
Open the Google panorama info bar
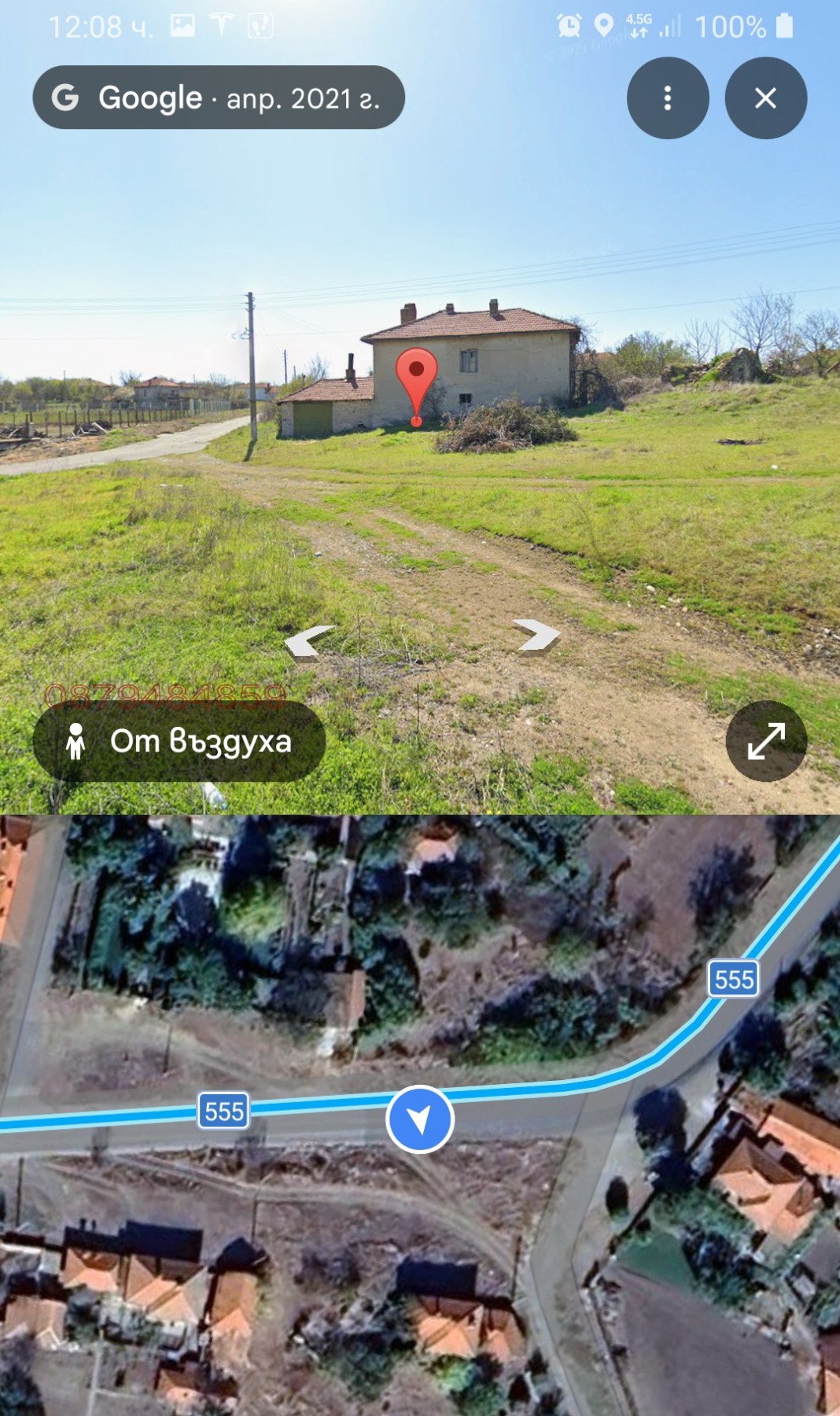[x=216, y=97]
